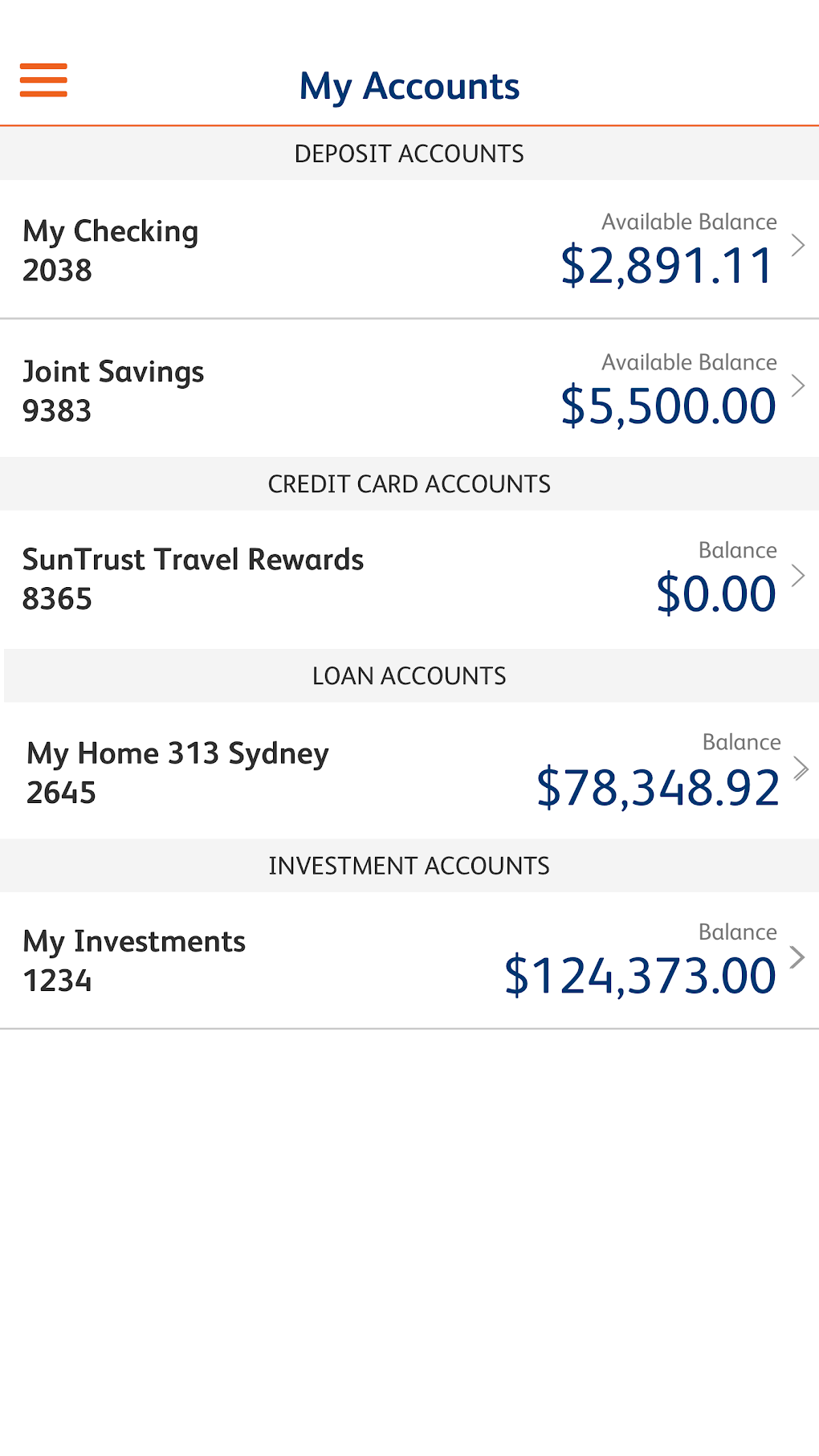Select the SunTrust Travel Rewards card

coord(409,579)
